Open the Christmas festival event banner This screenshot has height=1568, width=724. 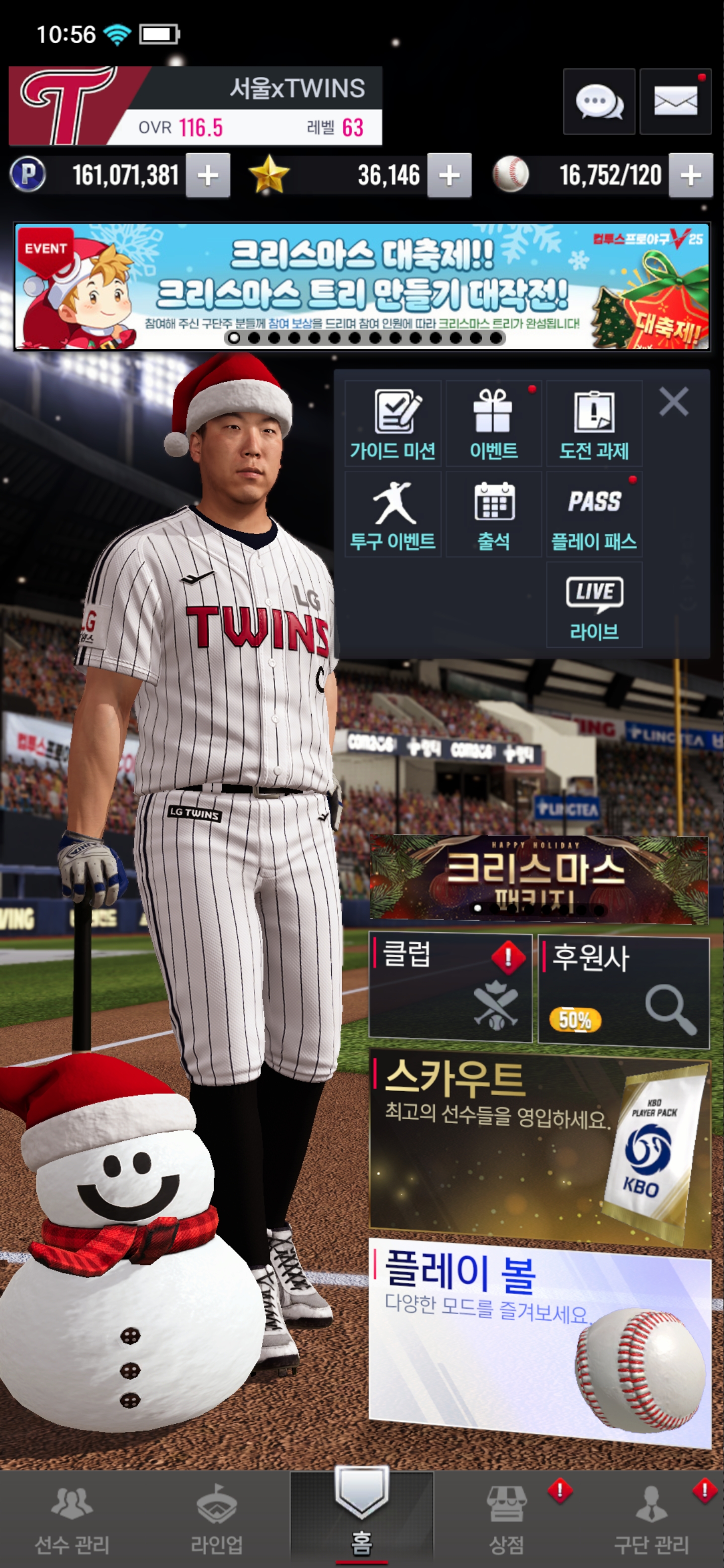tap(361, 286)
